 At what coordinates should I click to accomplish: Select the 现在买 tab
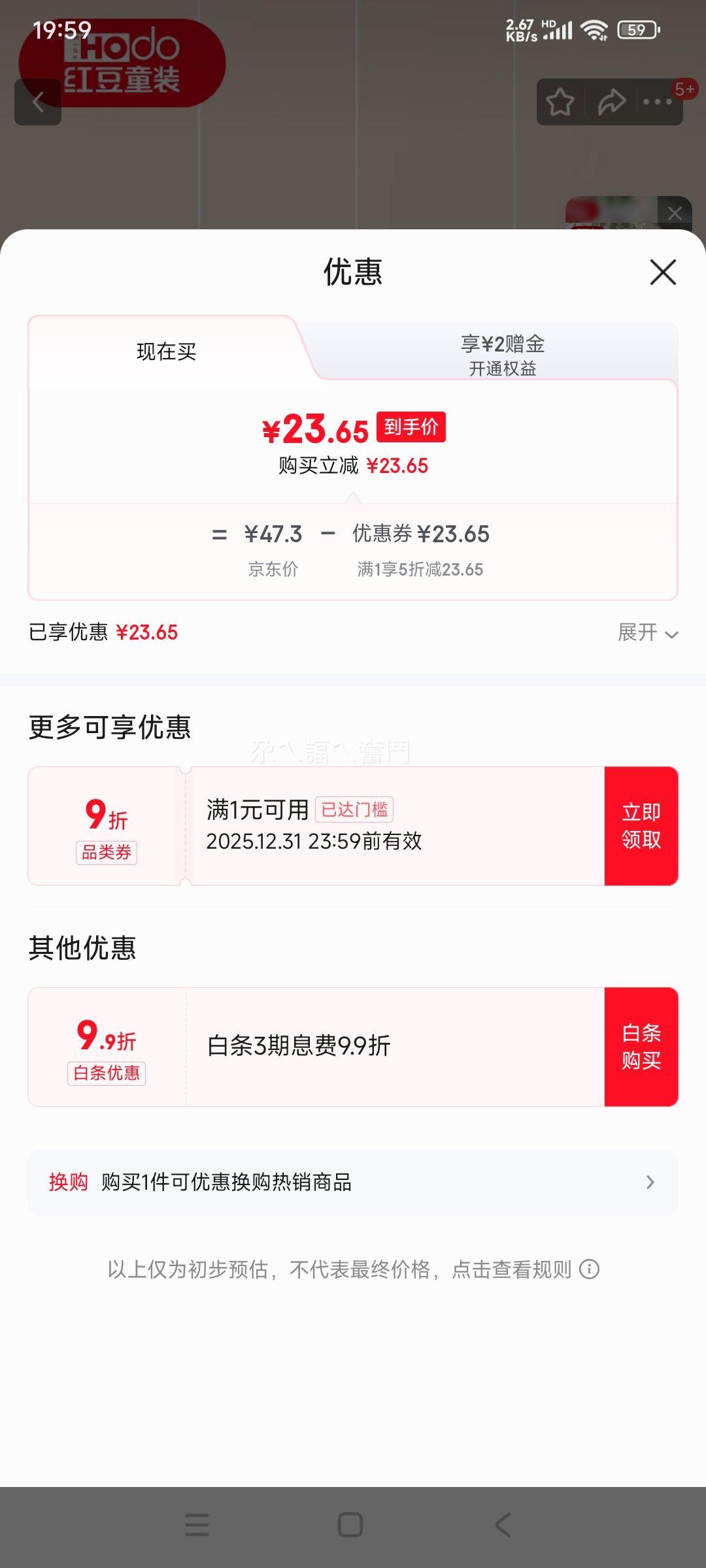pyautogui.click(x=166, y=351)
